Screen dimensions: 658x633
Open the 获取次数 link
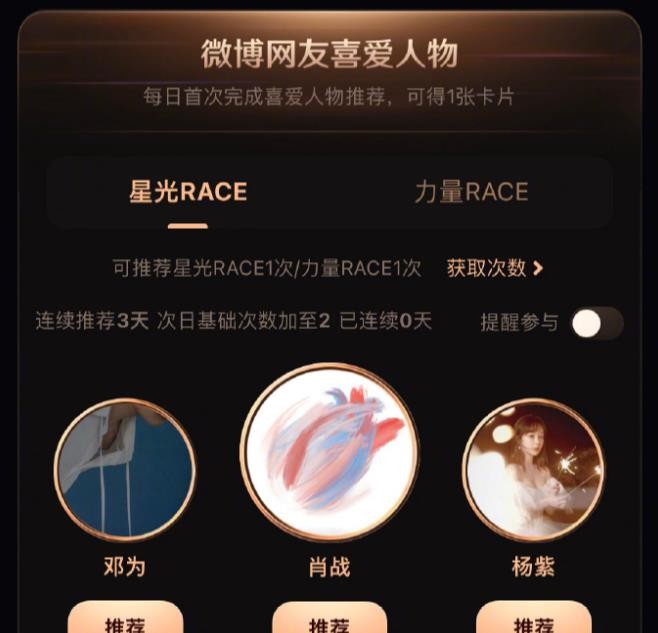495,268
